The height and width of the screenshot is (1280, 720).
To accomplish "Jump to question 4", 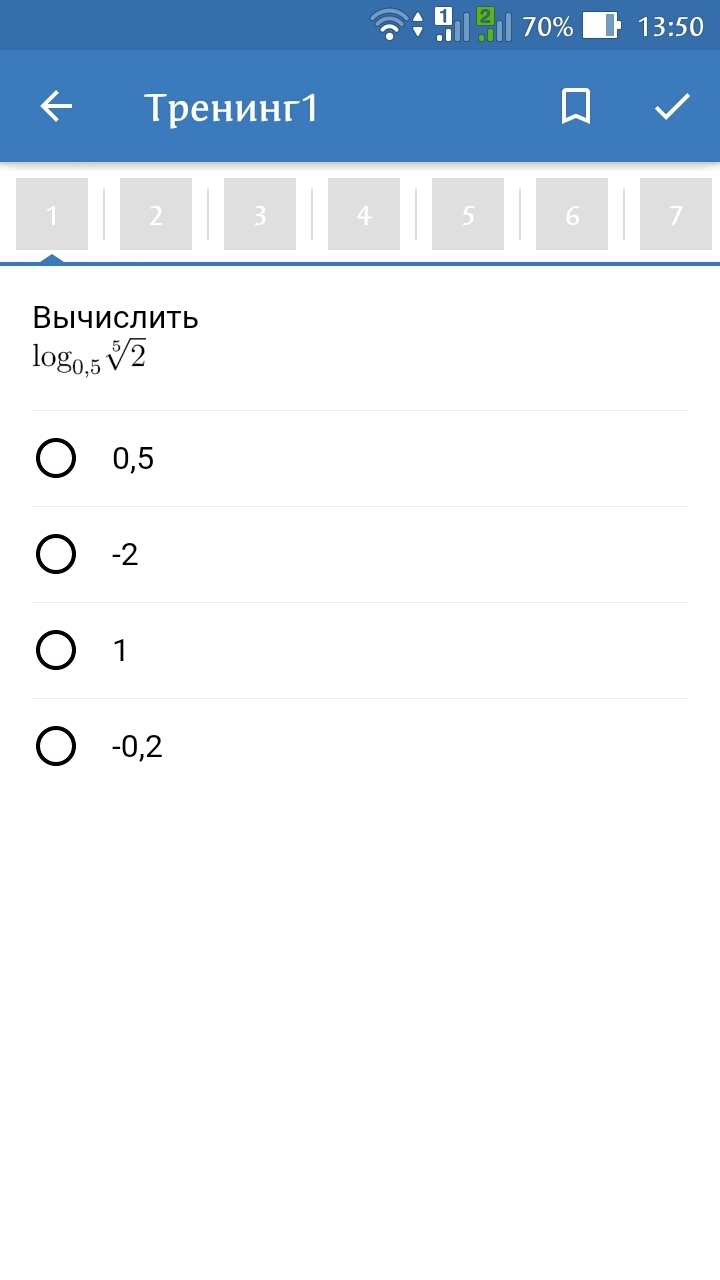I will coord(364,214).
